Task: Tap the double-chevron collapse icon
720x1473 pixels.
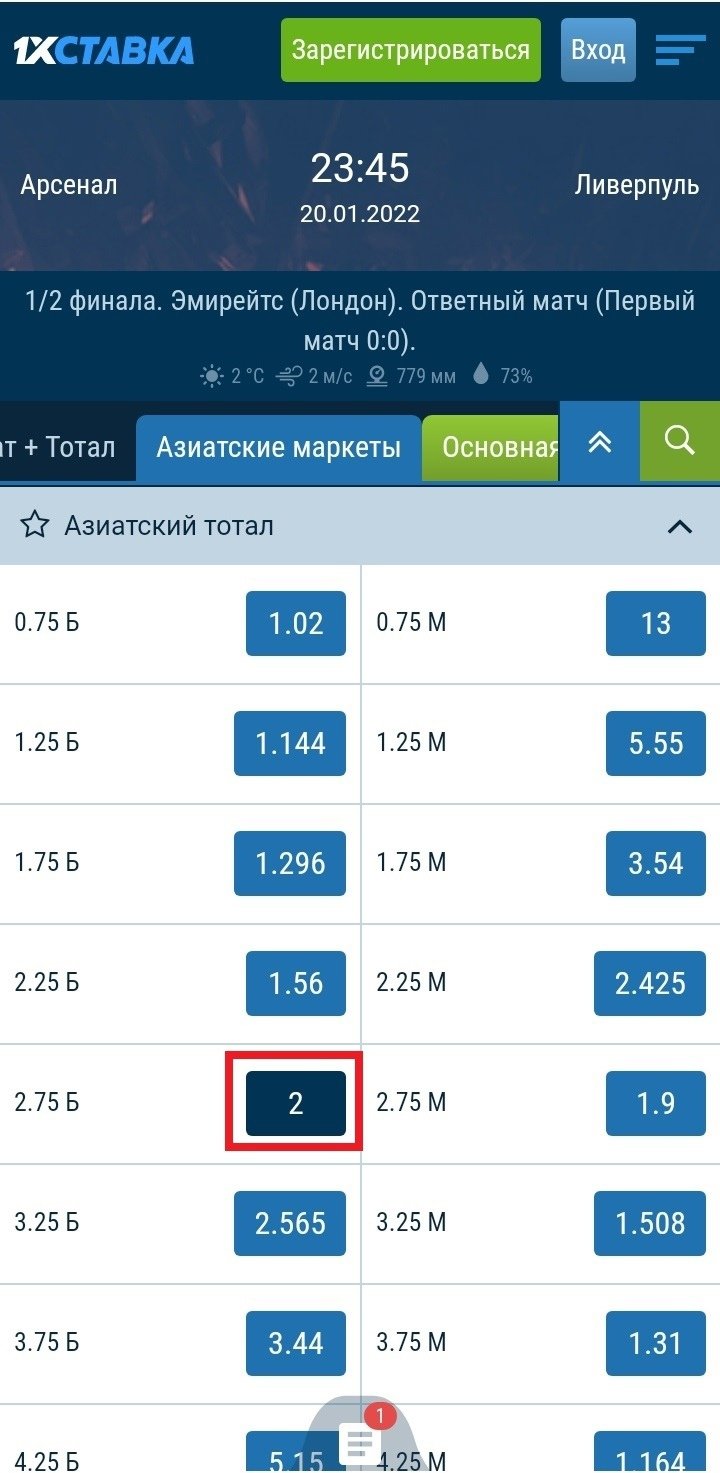Action: tap(599, 441)
